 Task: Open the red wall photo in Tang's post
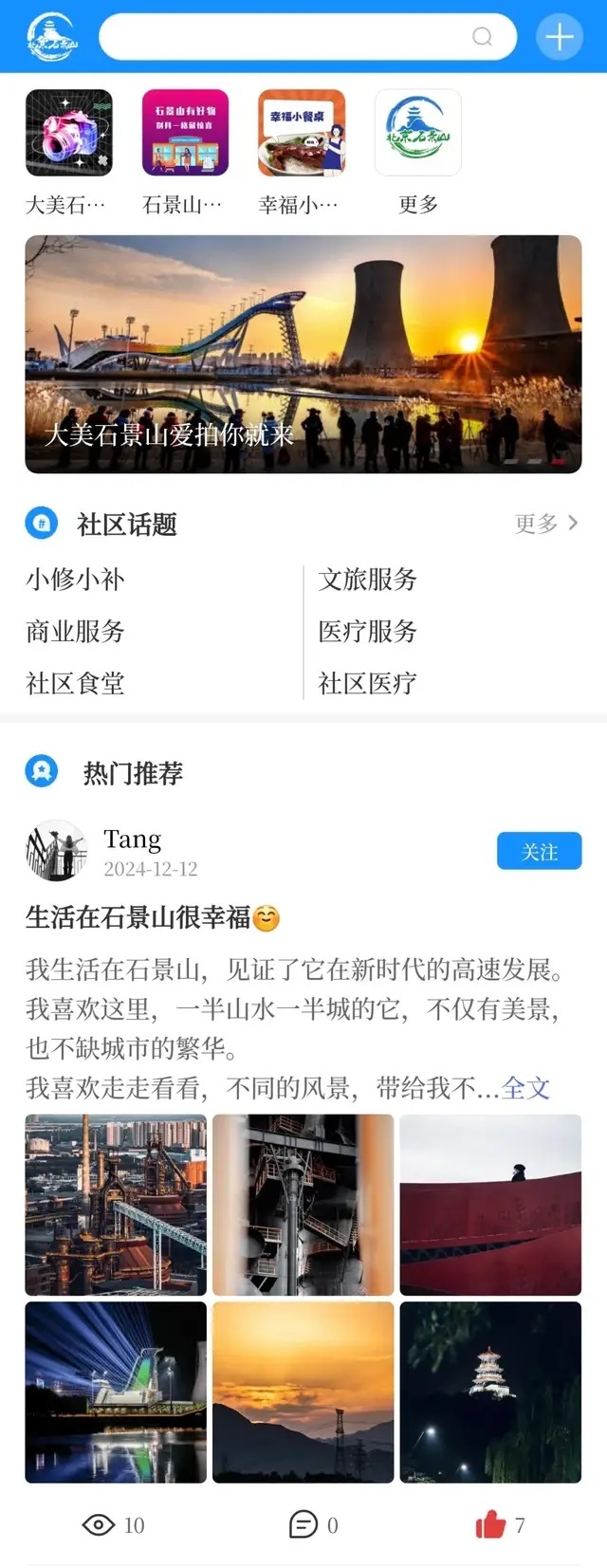(x=490, y=1205)
